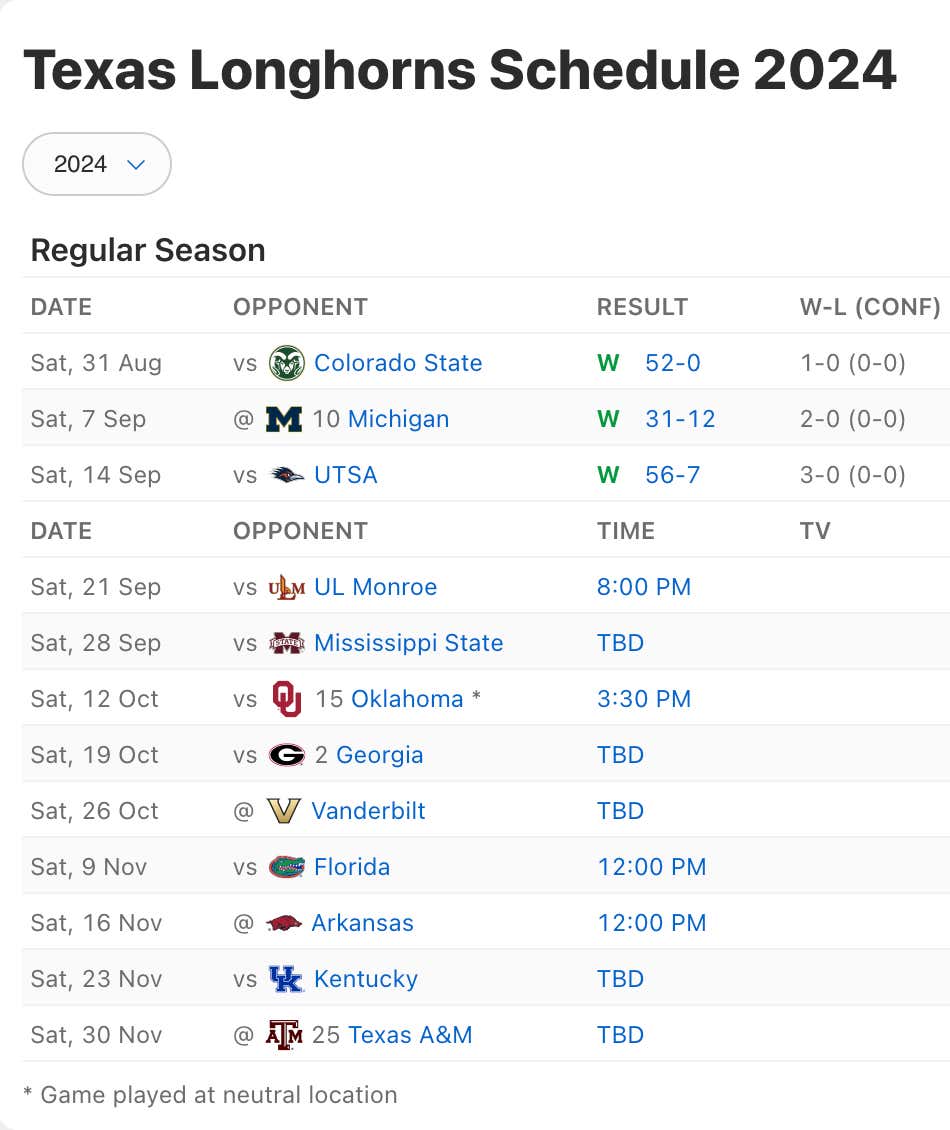Screen dimensions: 950x1130
Task: Open the UTSA team link
Action: (x=345, y=475)
